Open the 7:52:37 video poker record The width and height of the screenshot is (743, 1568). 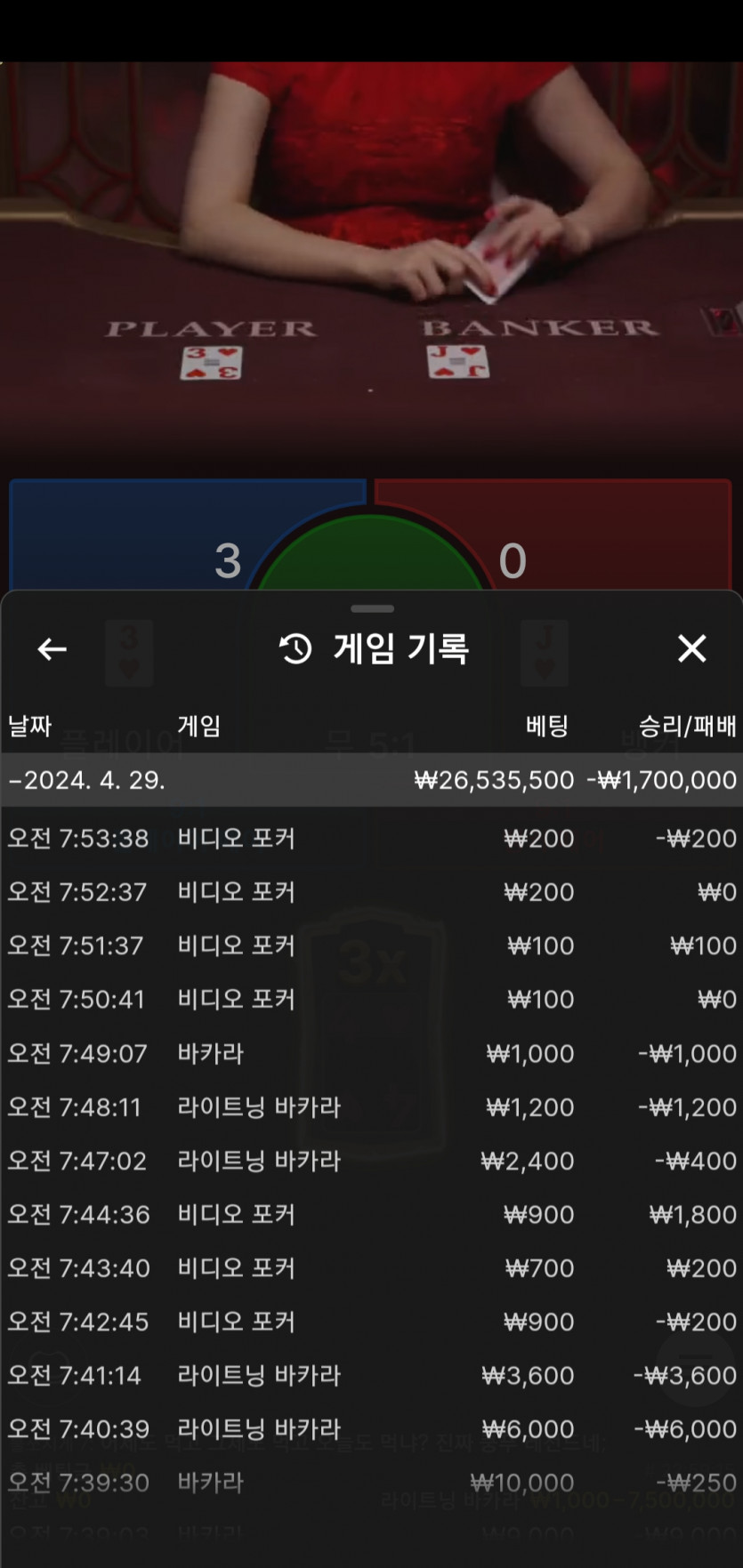point(371,892)
